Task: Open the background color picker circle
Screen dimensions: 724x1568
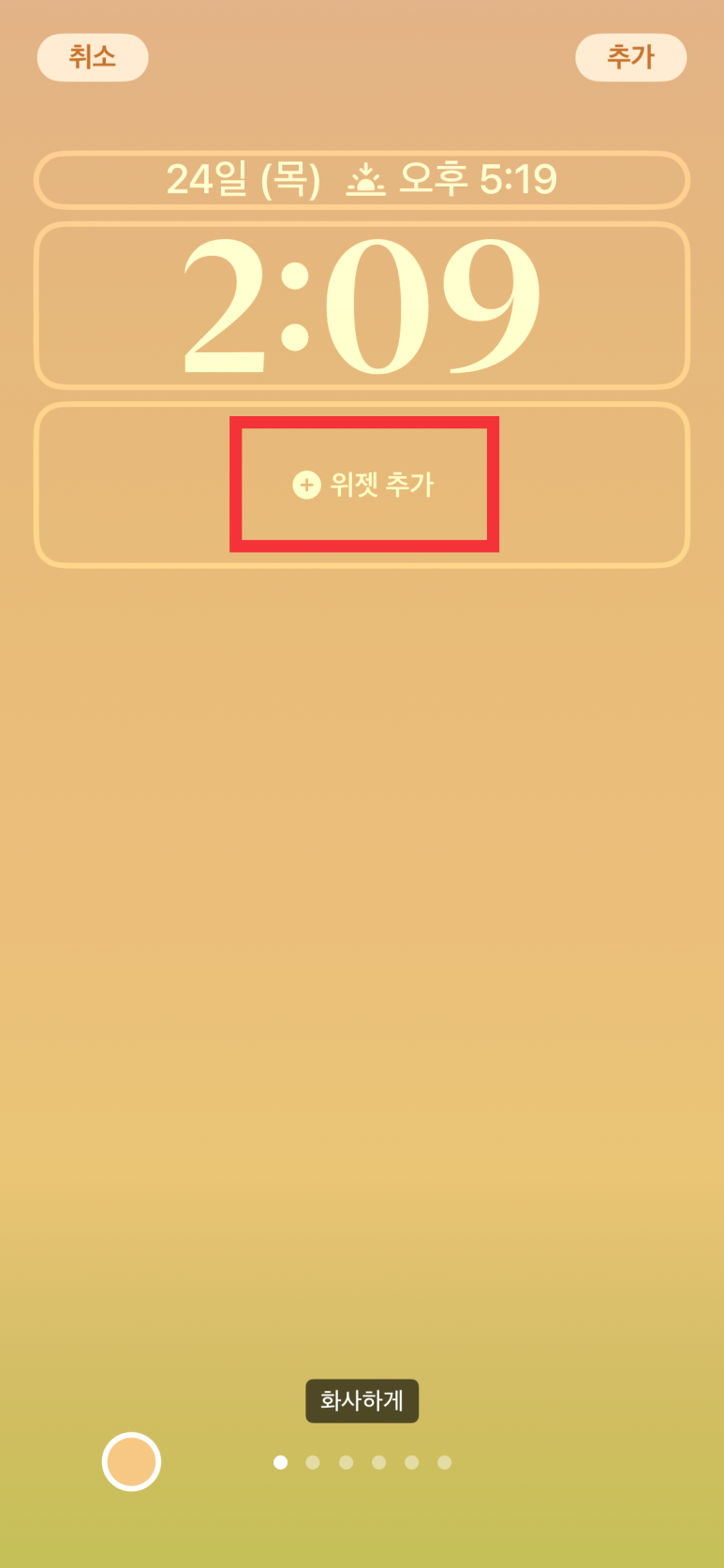Action: pyautogui.click(x=131, y=1461)
